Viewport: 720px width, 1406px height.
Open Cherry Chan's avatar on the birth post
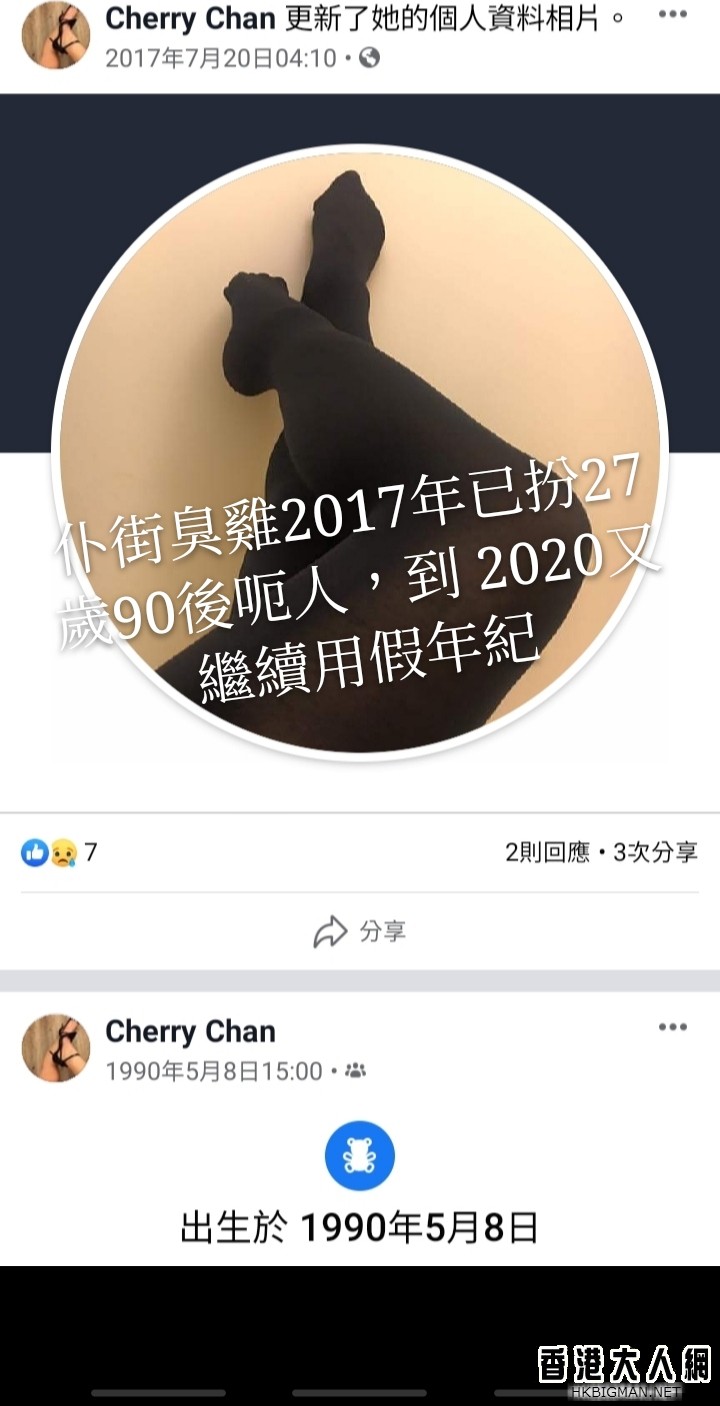(x=56, y=1048)
